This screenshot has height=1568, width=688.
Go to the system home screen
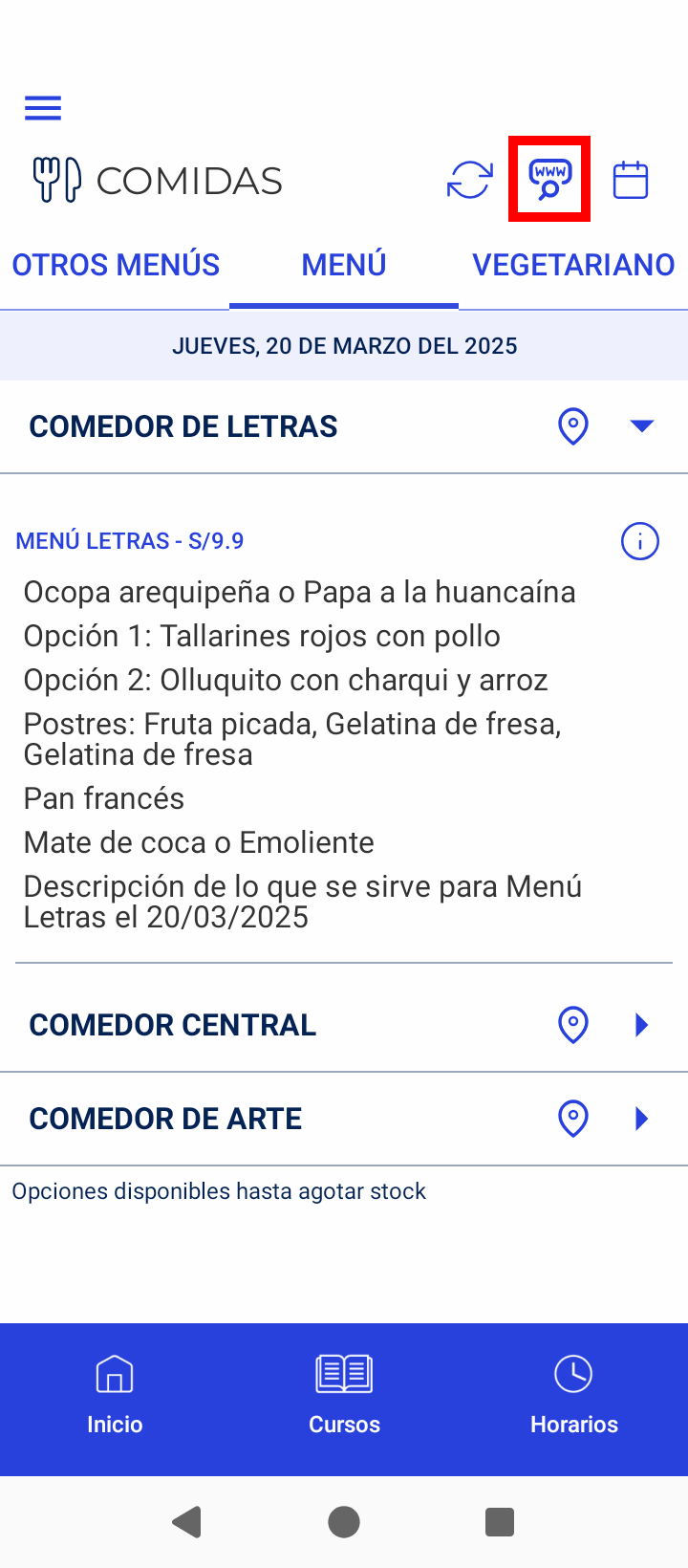coord(344,1521)
